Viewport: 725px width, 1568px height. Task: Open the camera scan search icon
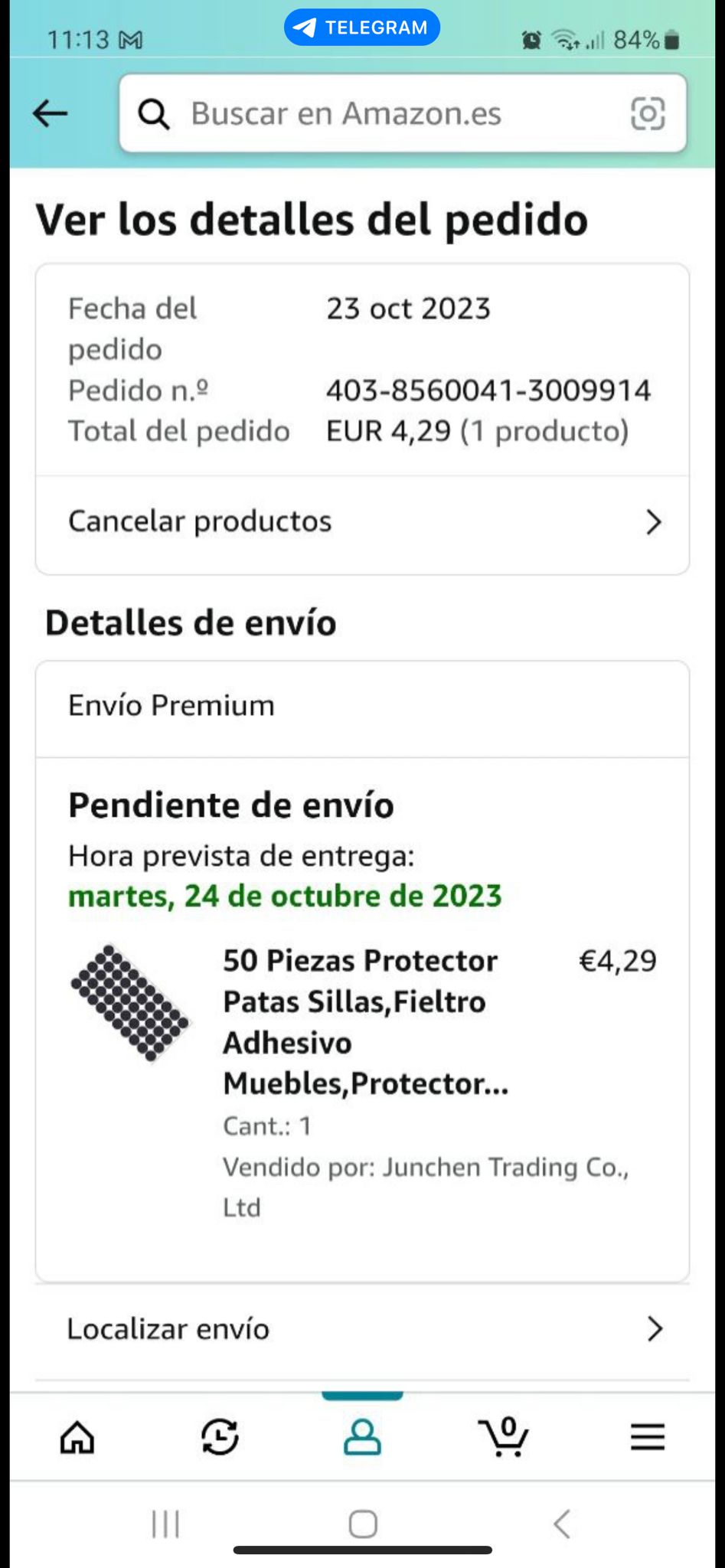click(x=647, y=114)
